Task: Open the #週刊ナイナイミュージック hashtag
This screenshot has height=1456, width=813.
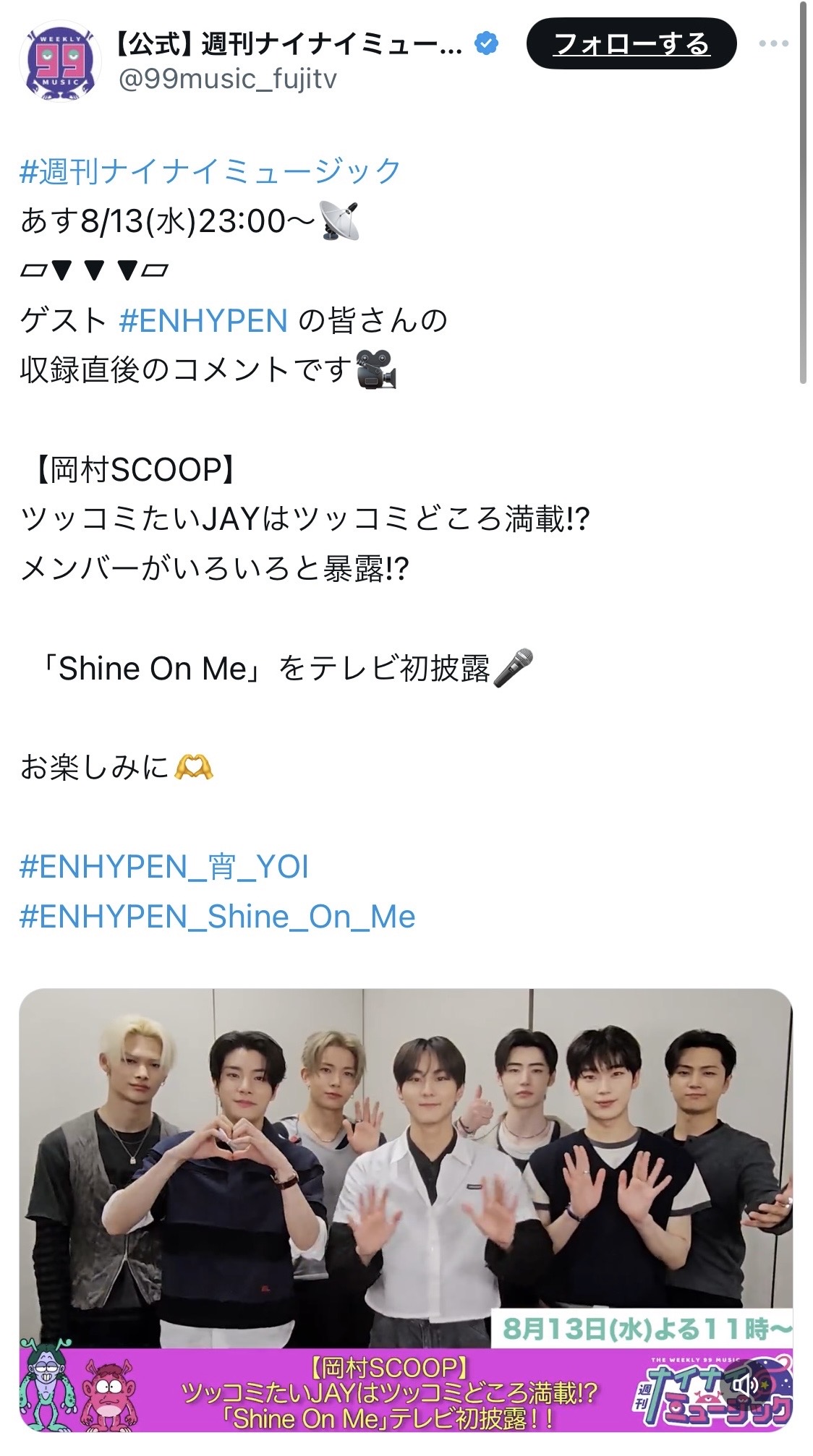Action: coord(210,171)
